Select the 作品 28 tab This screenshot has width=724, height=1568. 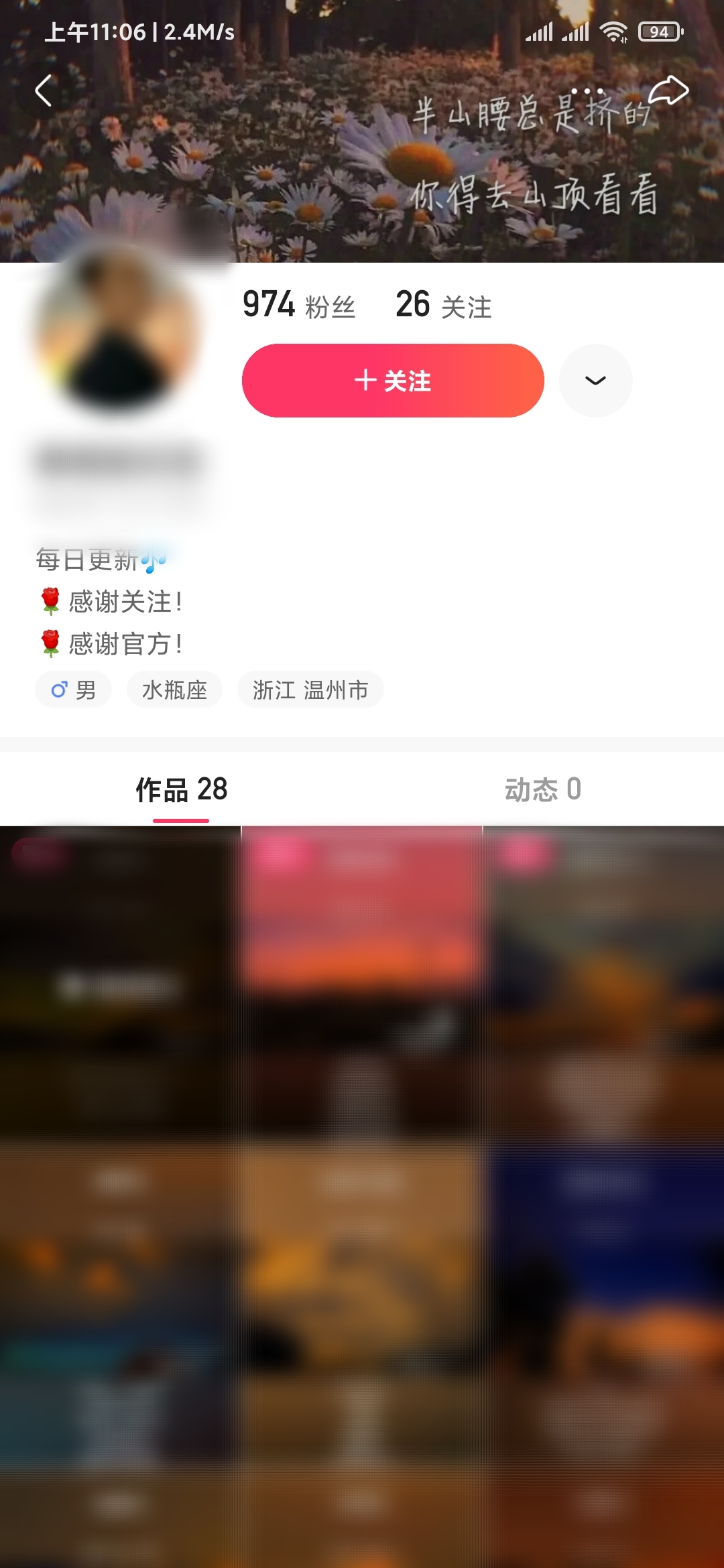181,789
